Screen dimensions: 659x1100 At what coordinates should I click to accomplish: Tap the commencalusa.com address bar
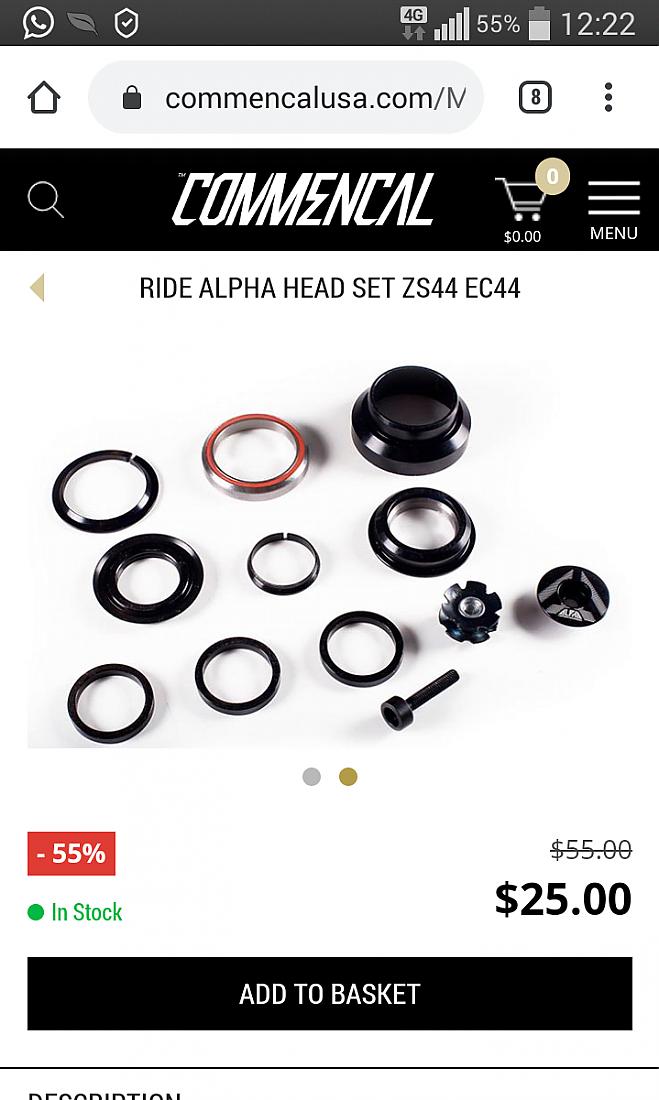click(x=286, y=97)
